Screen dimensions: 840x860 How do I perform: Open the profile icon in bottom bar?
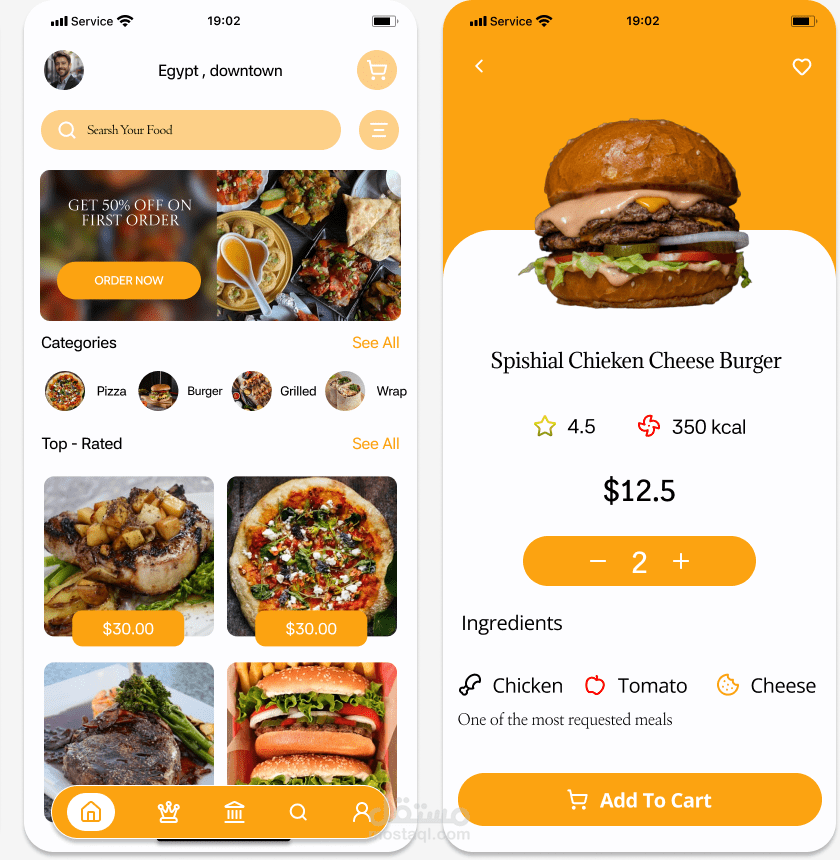point(362,813)
